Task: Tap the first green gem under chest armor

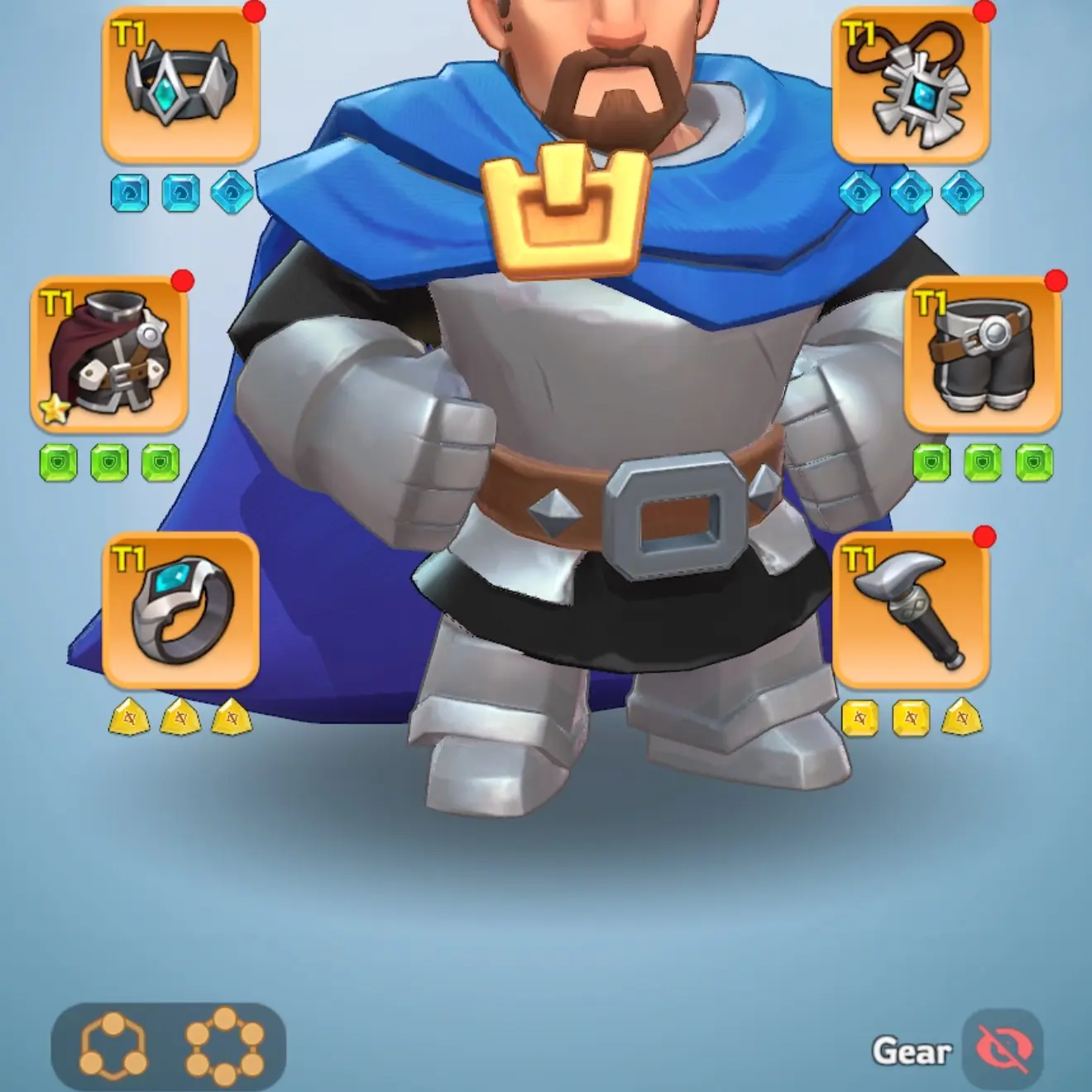Action: pyautogui.click(x=58, y=462)
